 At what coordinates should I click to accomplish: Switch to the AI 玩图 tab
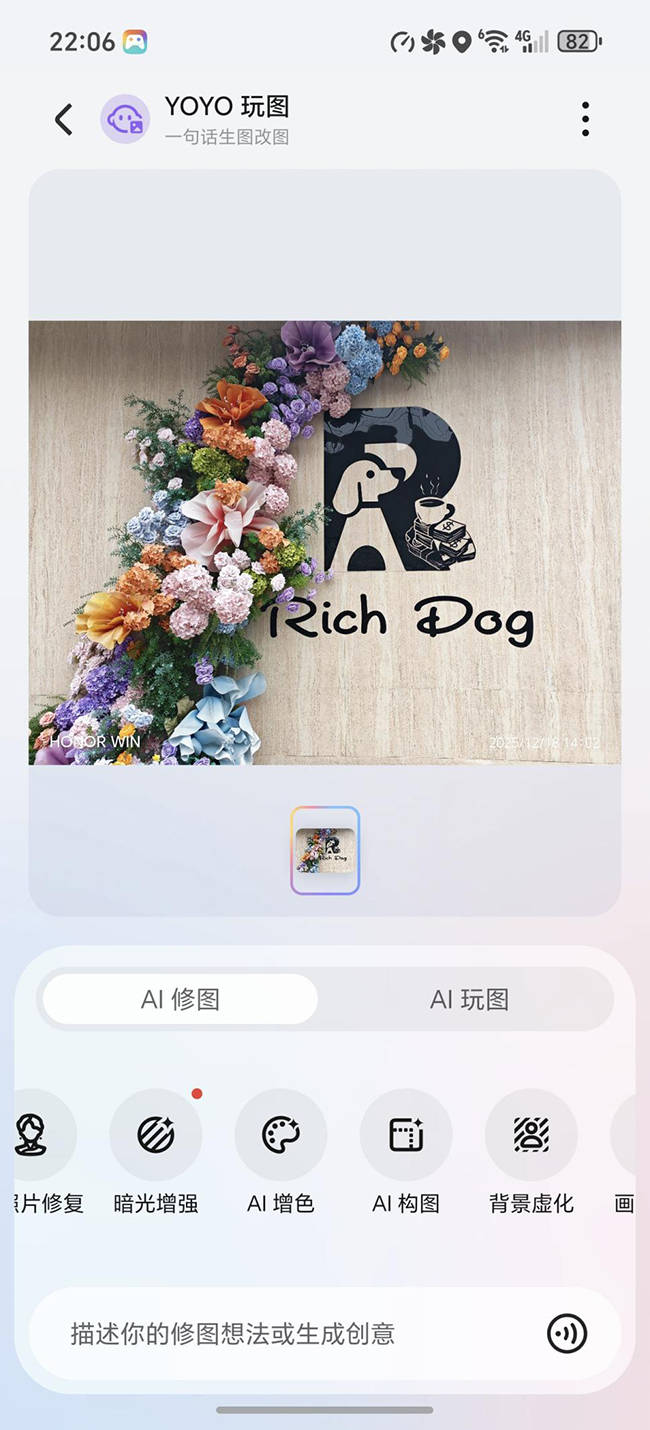click(469, 999)
